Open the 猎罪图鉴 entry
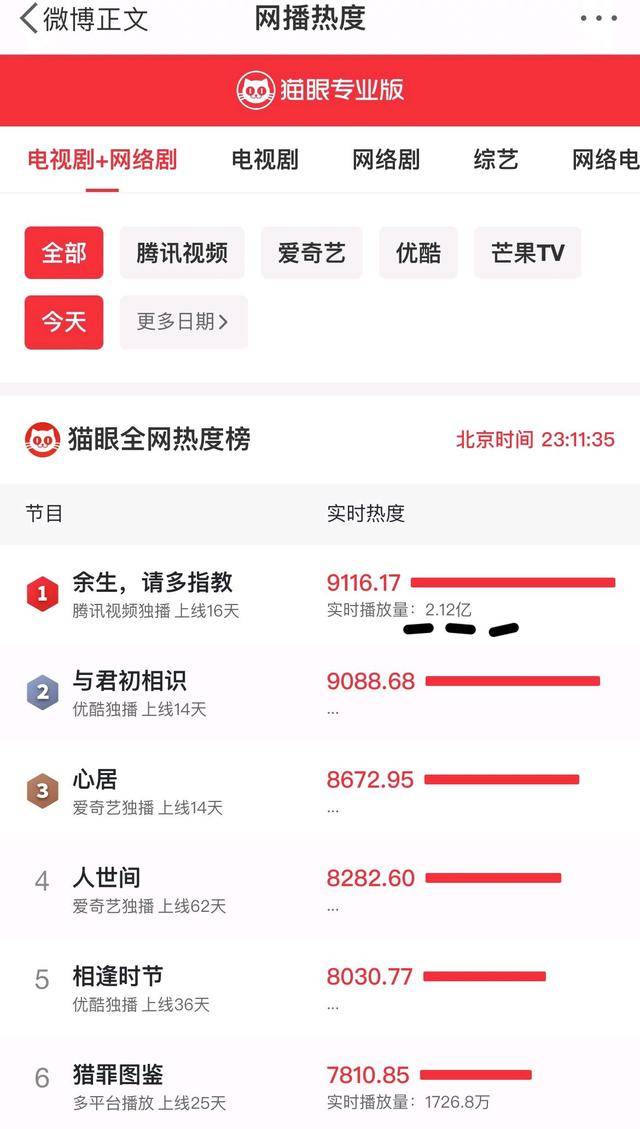 [x=117, y=1086]
